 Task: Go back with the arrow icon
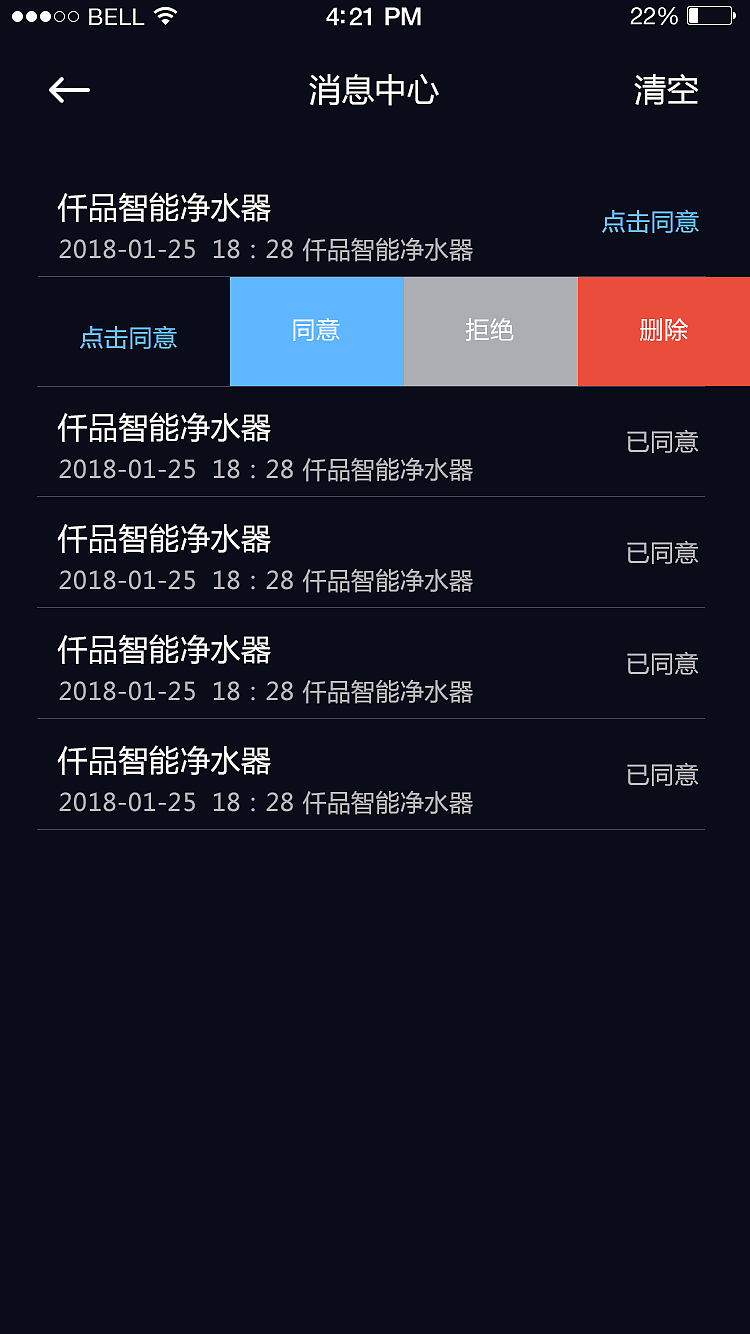coord(69,90)
